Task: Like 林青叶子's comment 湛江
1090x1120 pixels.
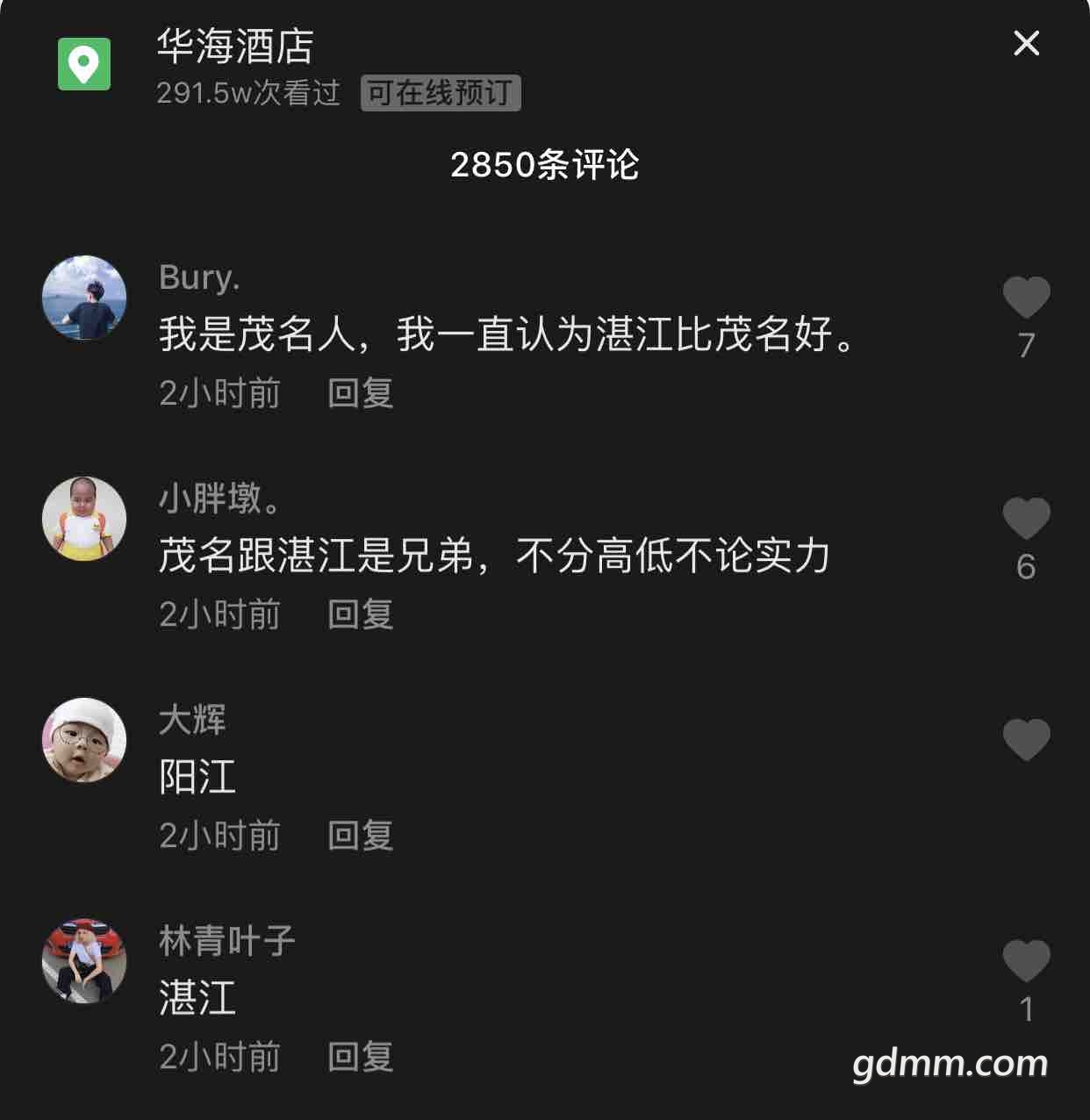Action: click(1026, 960)
